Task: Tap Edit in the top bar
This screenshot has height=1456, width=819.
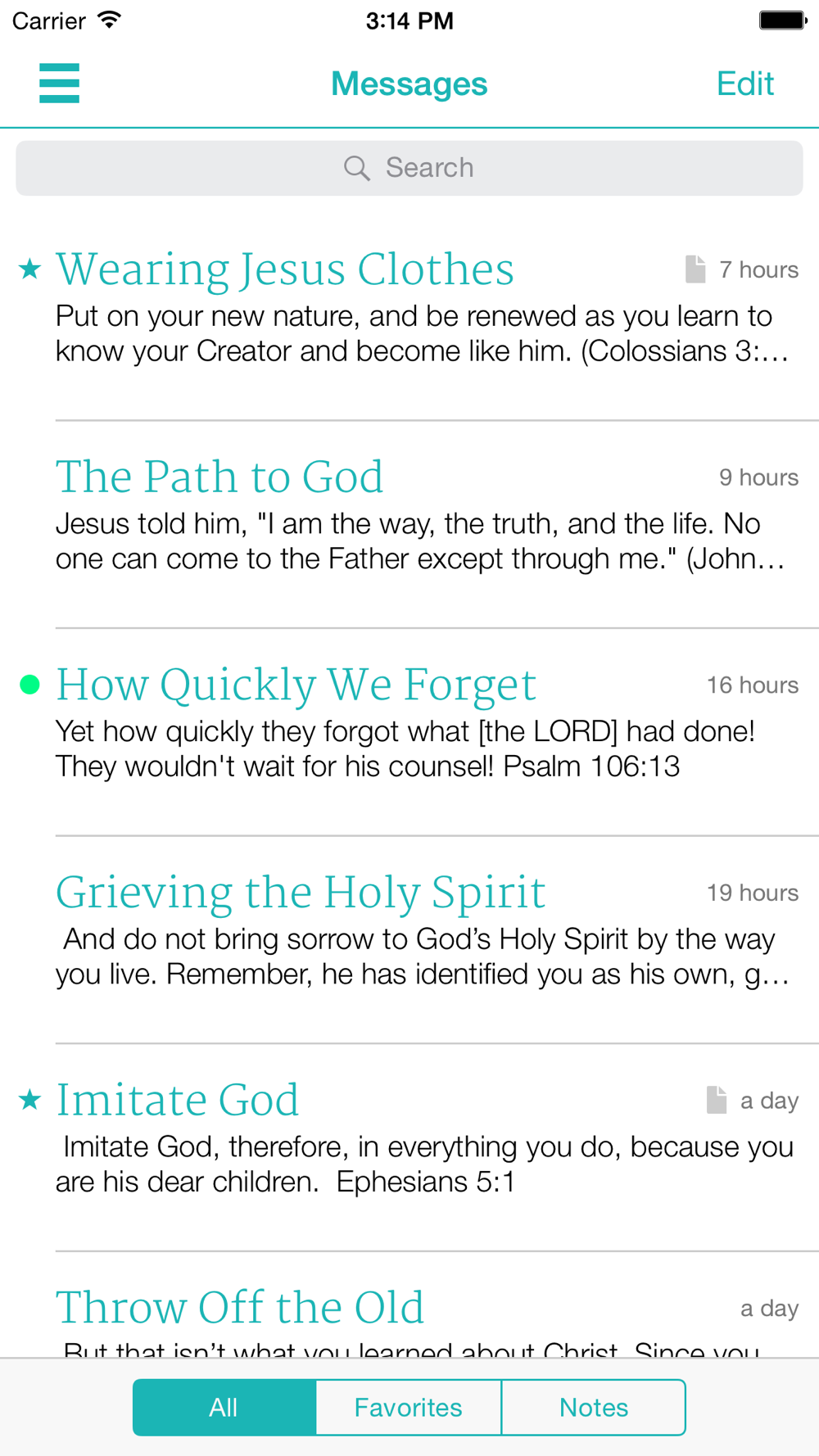Action: (744, 84)
